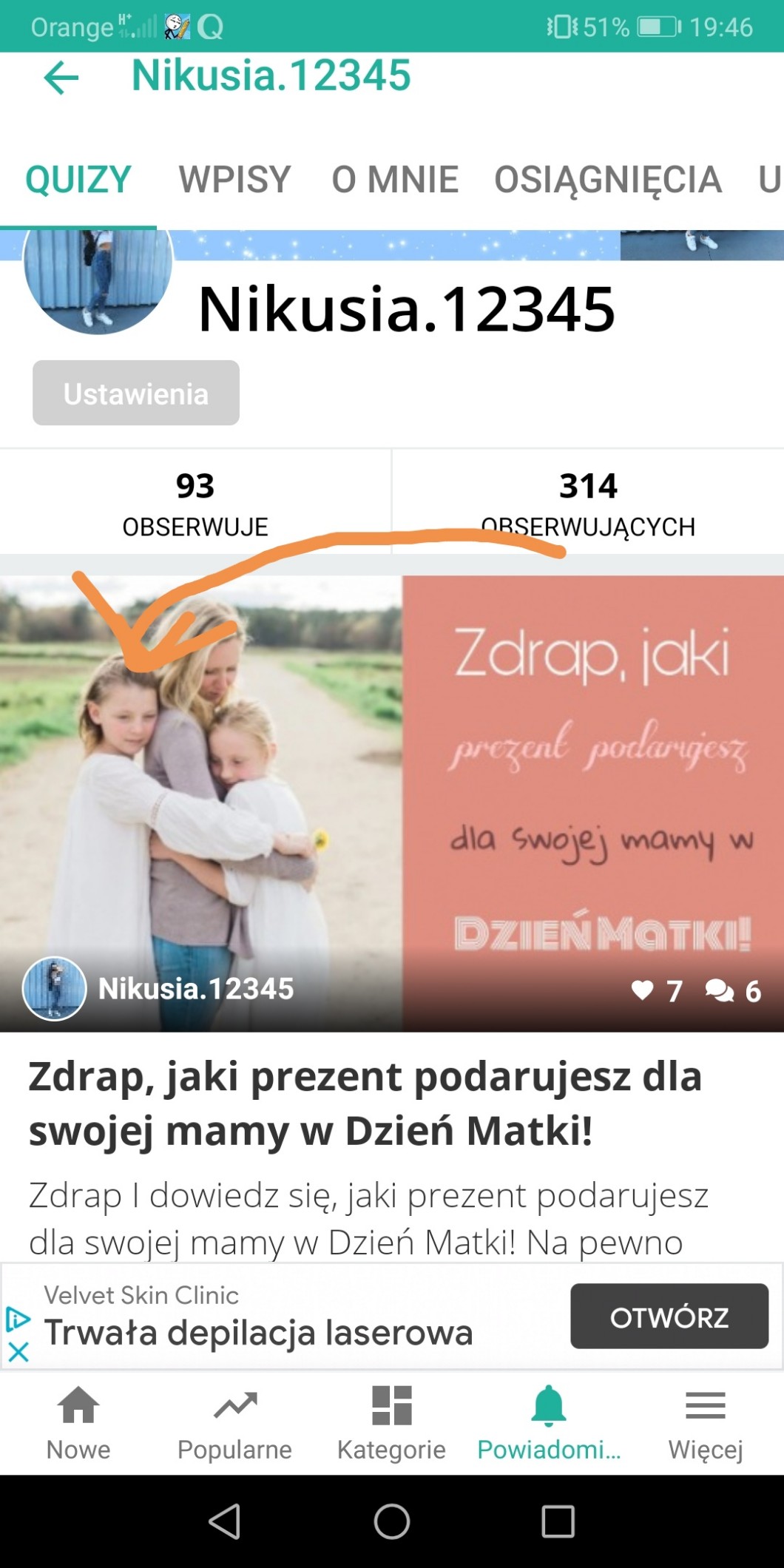Open Ustawienia profile settings
This screenshot has width=784, height=1568.
tap(136, 393)
